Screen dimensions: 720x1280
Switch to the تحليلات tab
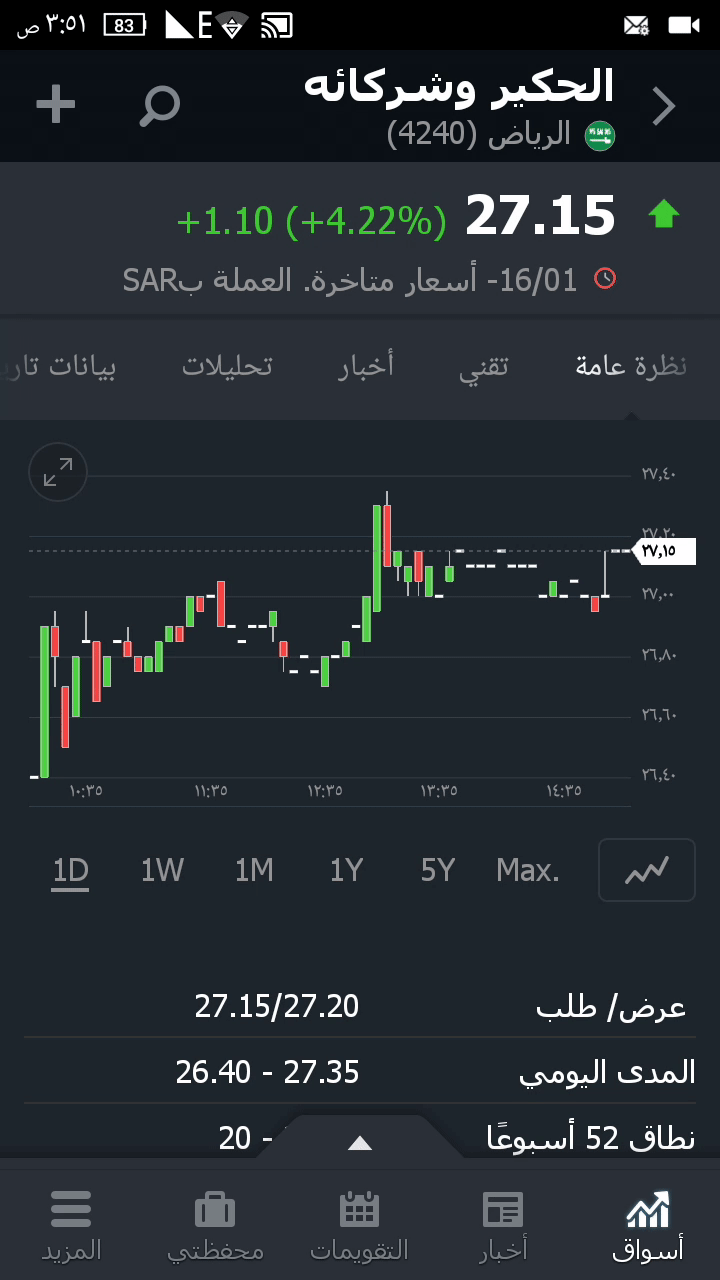point(227,366)
